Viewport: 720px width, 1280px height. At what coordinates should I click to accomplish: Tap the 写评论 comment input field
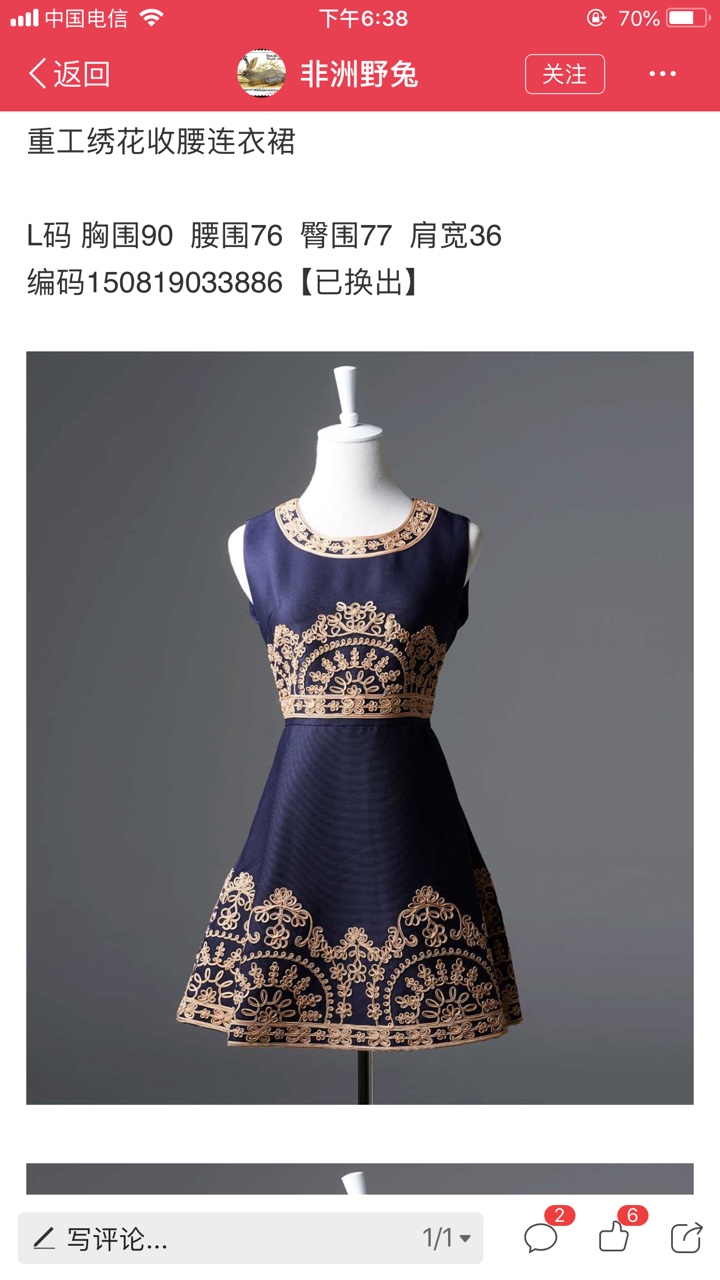(x=250, y=1239)
